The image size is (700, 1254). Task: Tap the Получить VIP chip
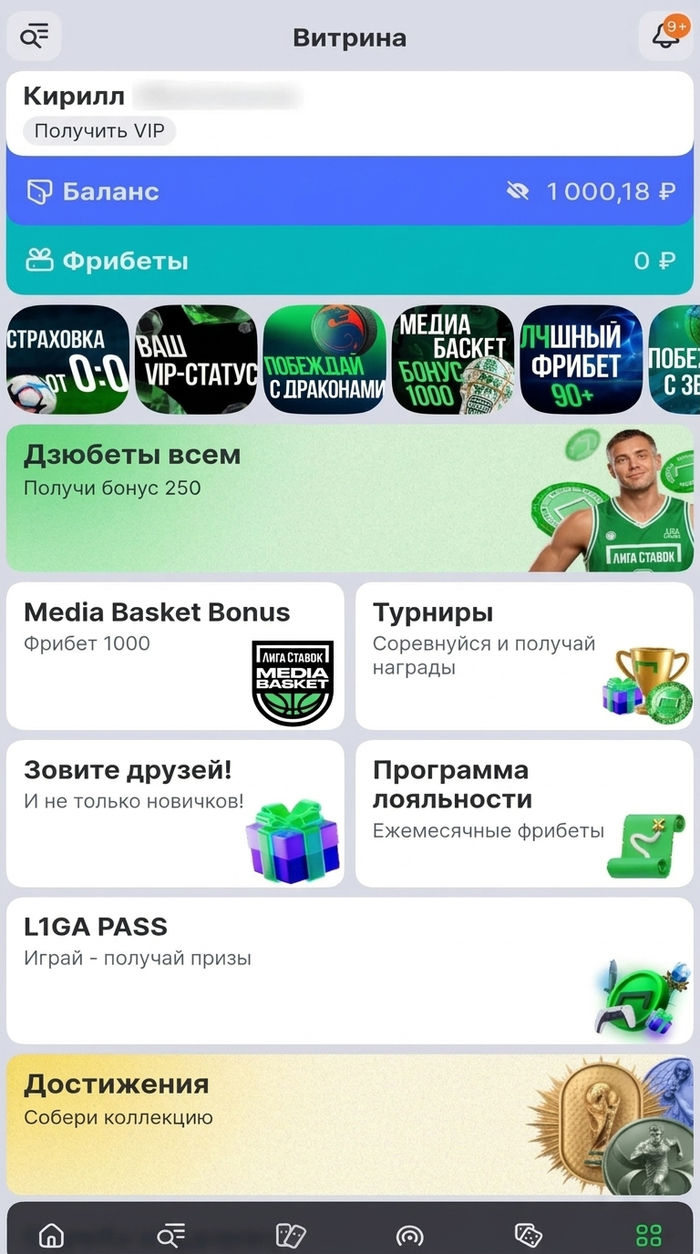[99, 131]
